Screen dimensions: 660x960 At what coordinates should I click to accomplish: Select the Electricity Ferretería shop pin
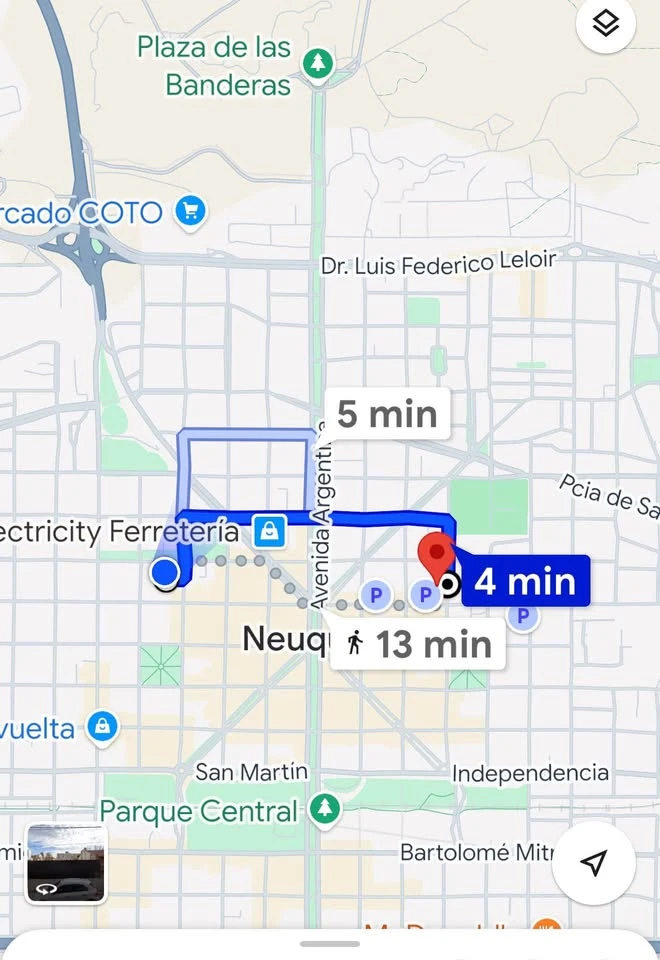tap(269, 531)
